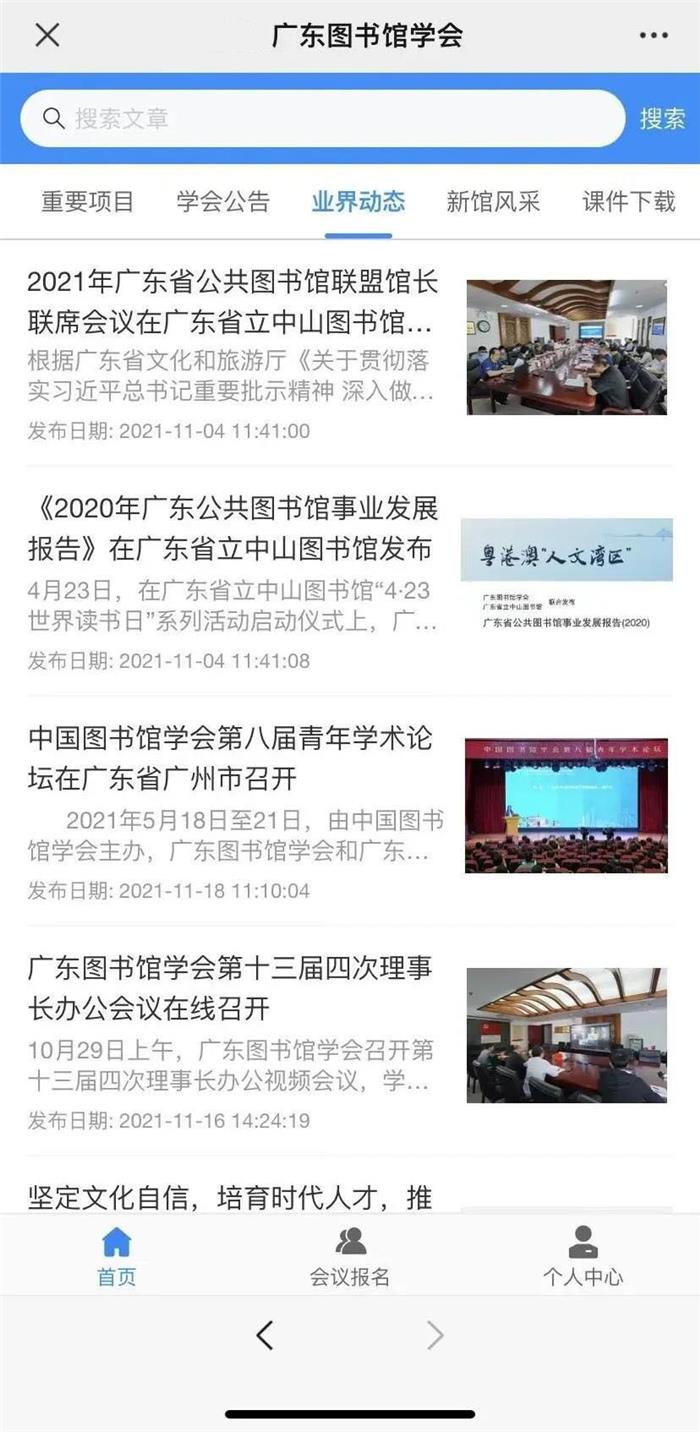
Task: Open the 坚定文化自信 article
Action: pos(230,1196)
